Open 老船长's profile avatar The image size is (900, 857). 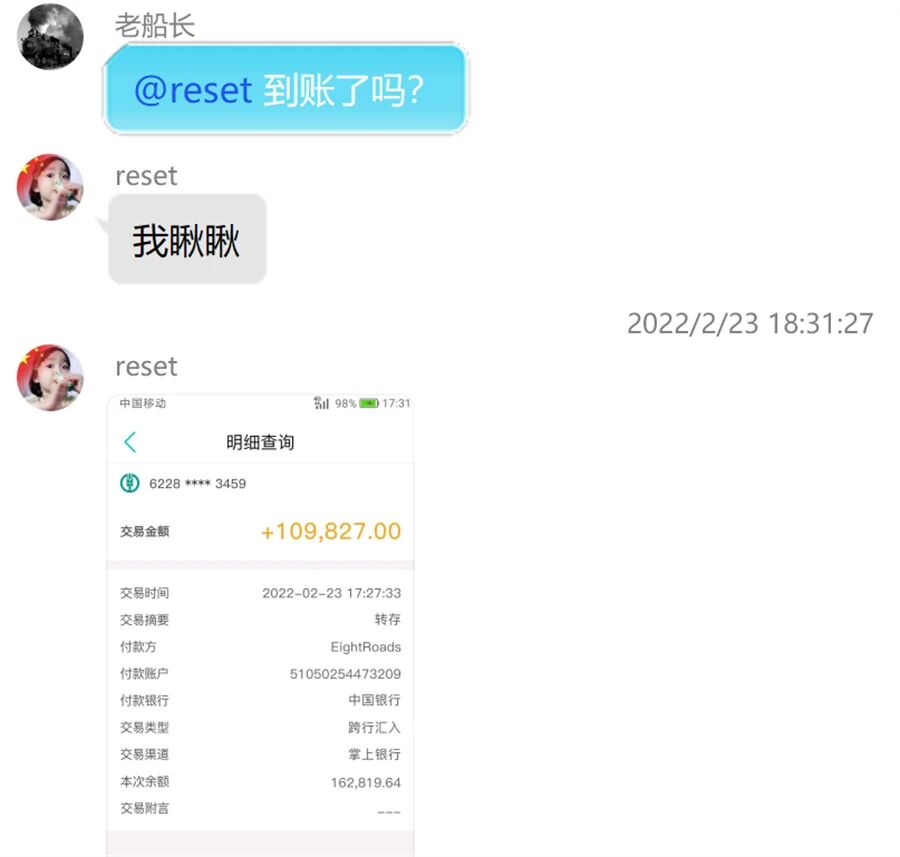[x=50, y=37]
